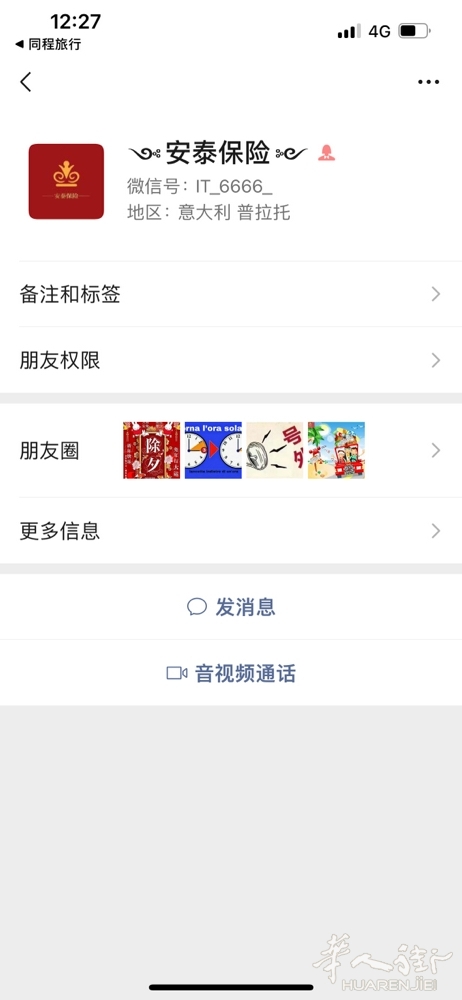The image size is (462, 1000).
Task: Start 音视频通话 call
Action: 231,673
